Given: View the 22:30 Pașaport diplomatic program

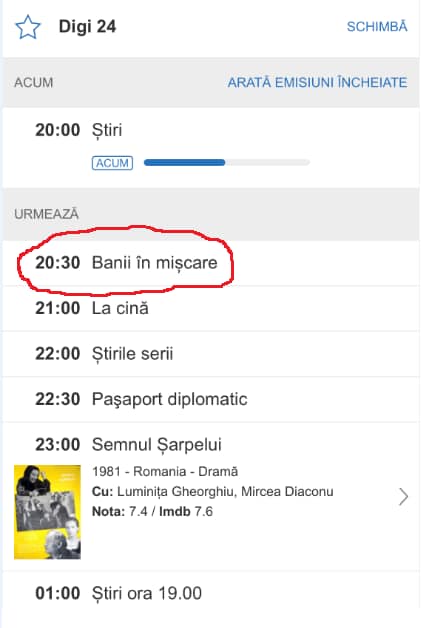Looking at the screenshot, I should tap(211, 399).
